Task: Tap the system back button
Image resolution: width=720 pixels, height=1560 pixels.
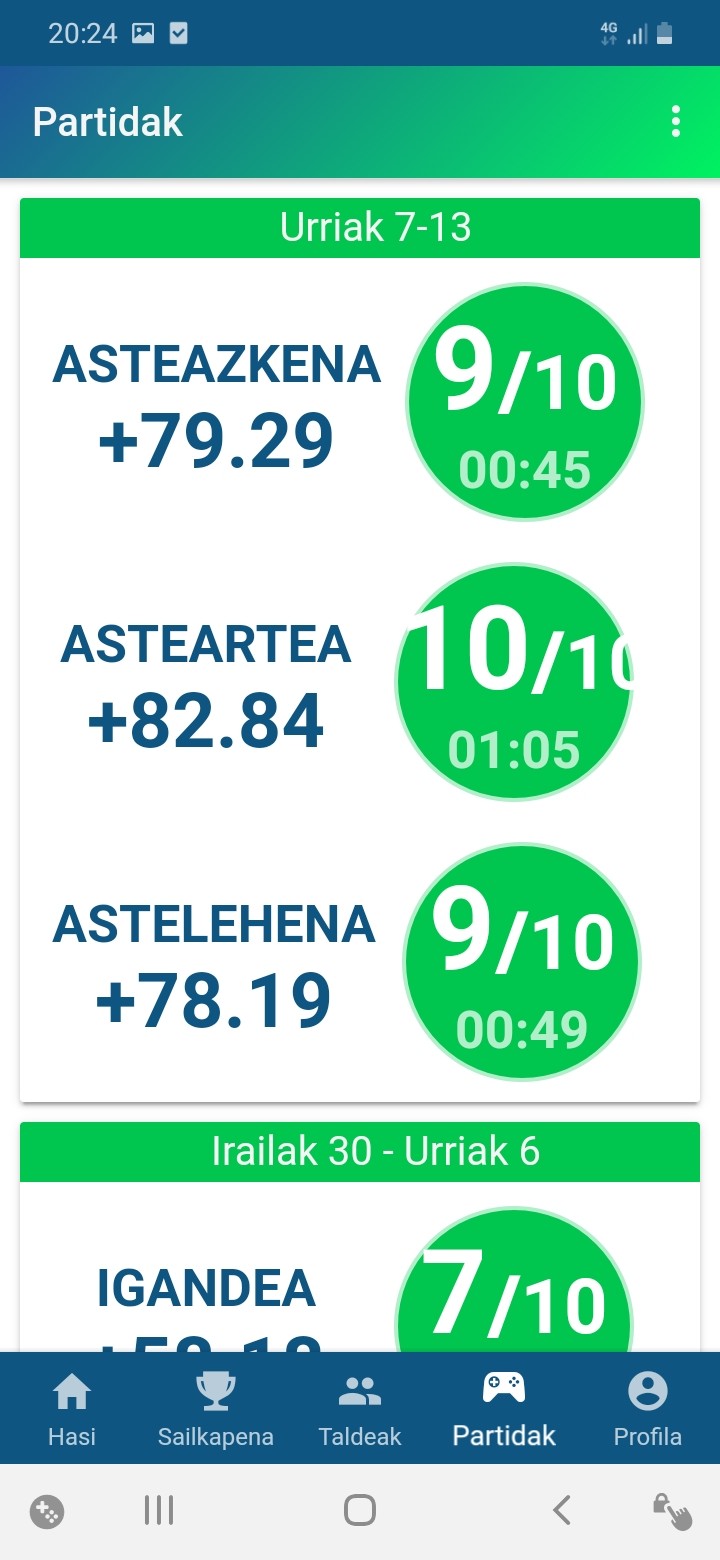Action: pos(562,1510)
